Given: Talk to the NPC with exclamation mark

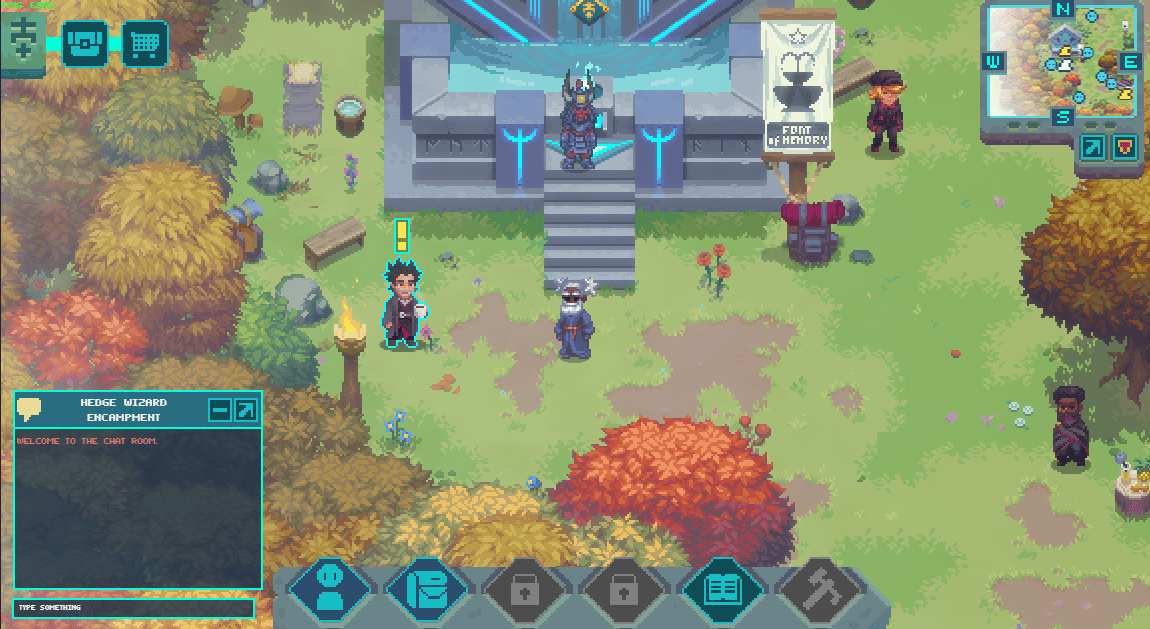Looking at the screenshot, I should coord(403,303).
